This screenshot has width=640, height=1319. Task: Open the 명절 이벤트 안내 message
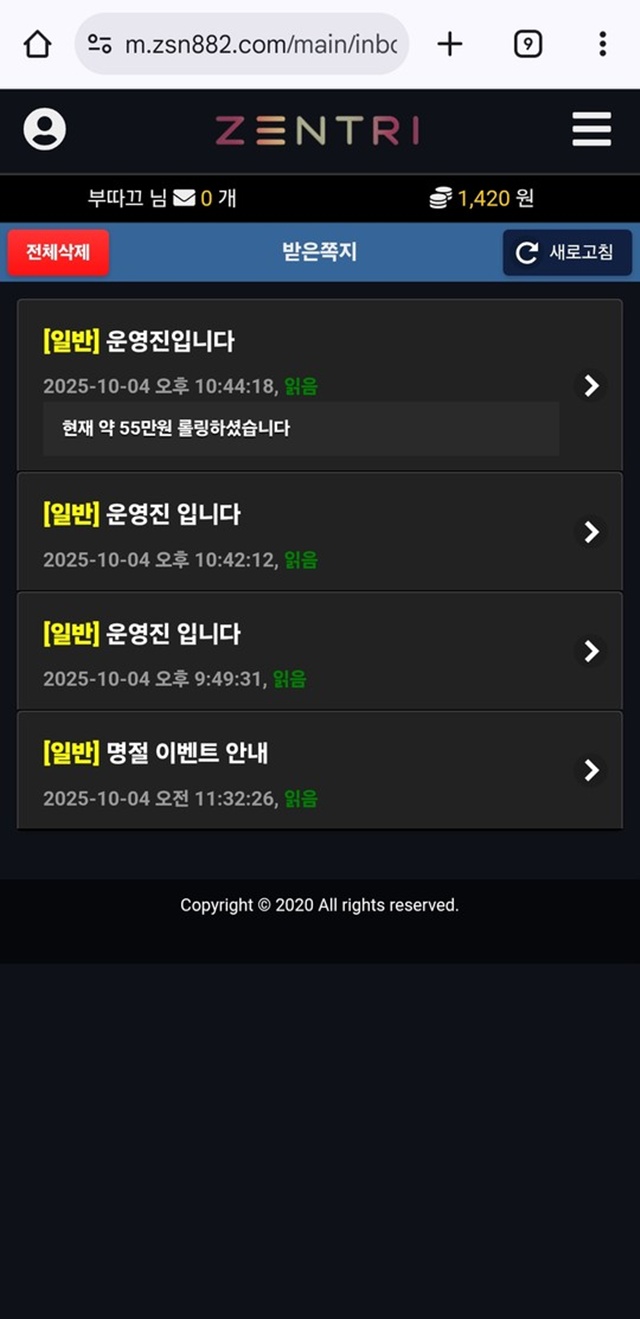(x=320, y=770)
